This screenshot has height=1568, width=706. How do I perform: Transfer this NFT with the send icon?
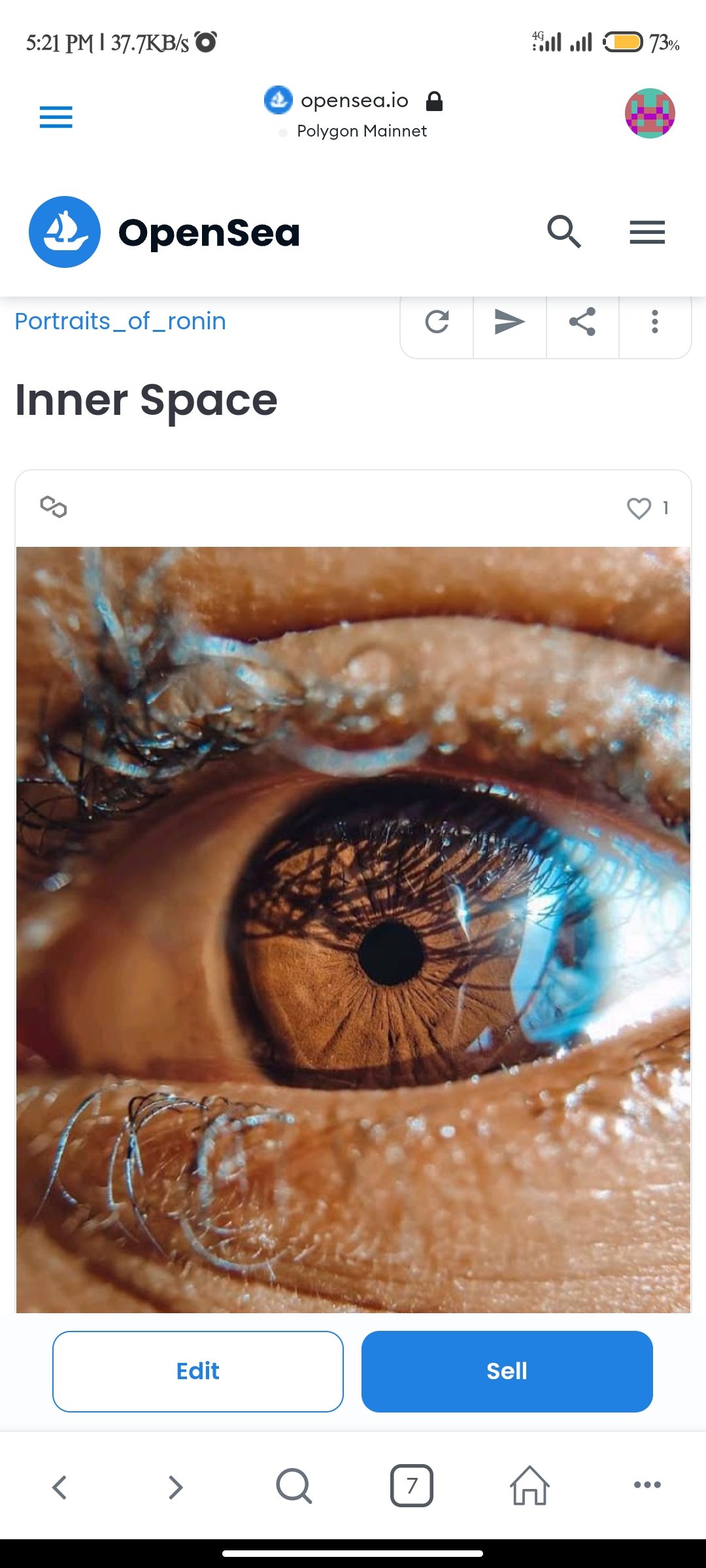click(x=510, y=321)
